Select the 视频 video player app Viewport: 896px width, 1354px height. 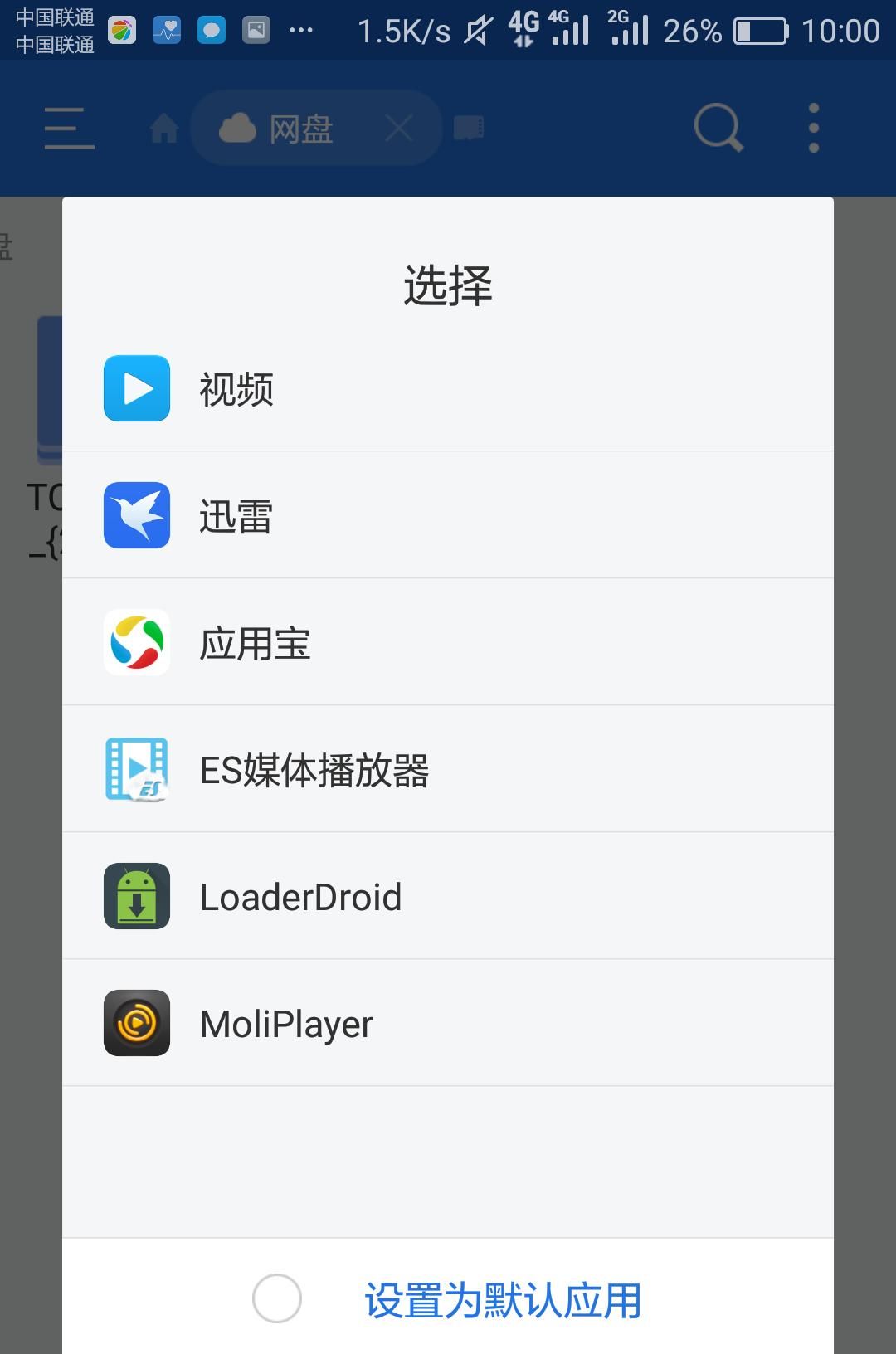(236, 388)
